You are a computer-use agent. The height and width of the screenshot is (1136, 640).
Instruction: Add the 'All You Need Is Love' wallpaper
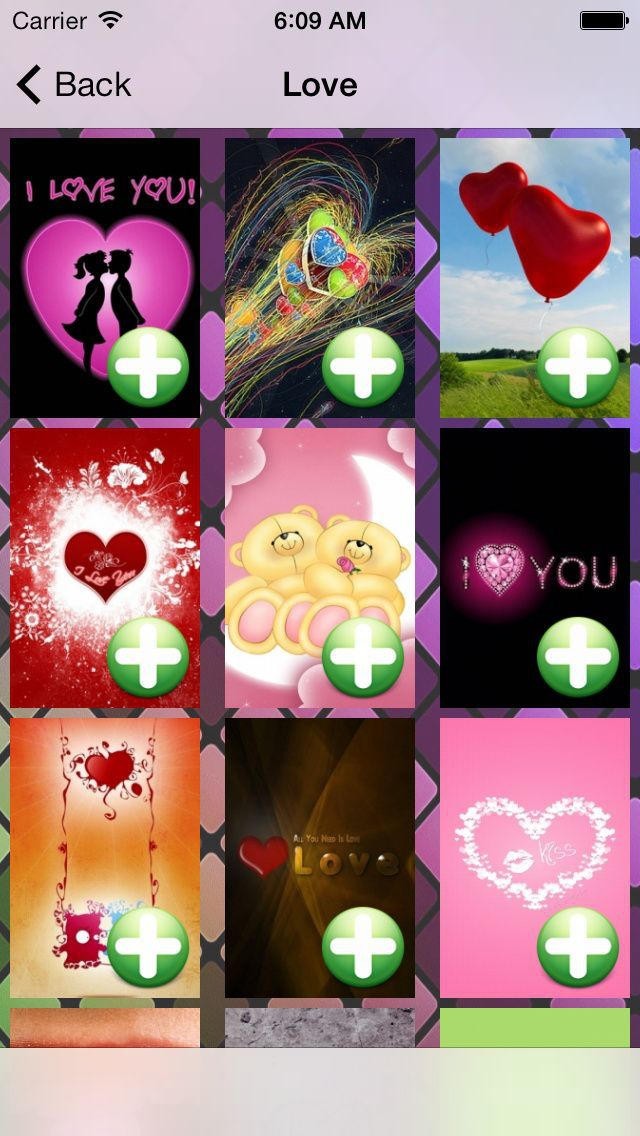pyautogui.click(x=362, y=946)
